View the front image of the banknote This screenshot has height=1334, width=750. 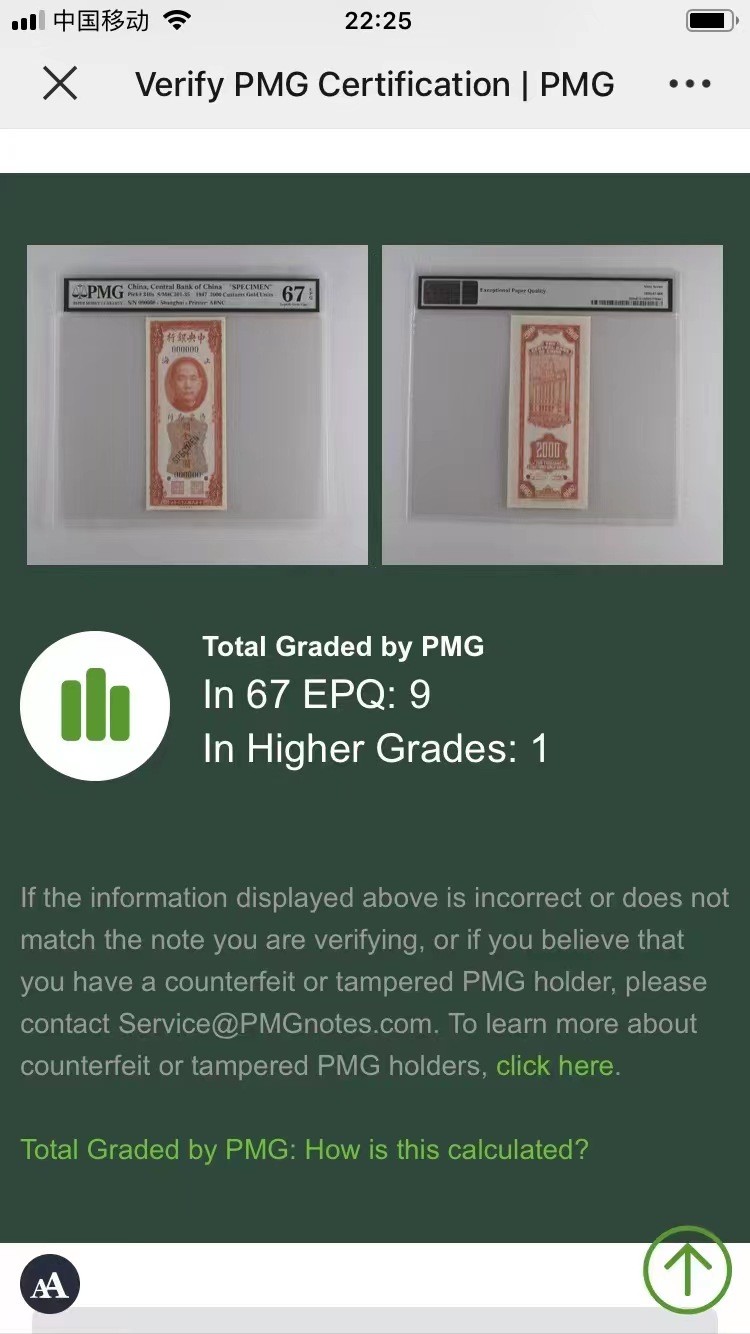pos(197,405)
